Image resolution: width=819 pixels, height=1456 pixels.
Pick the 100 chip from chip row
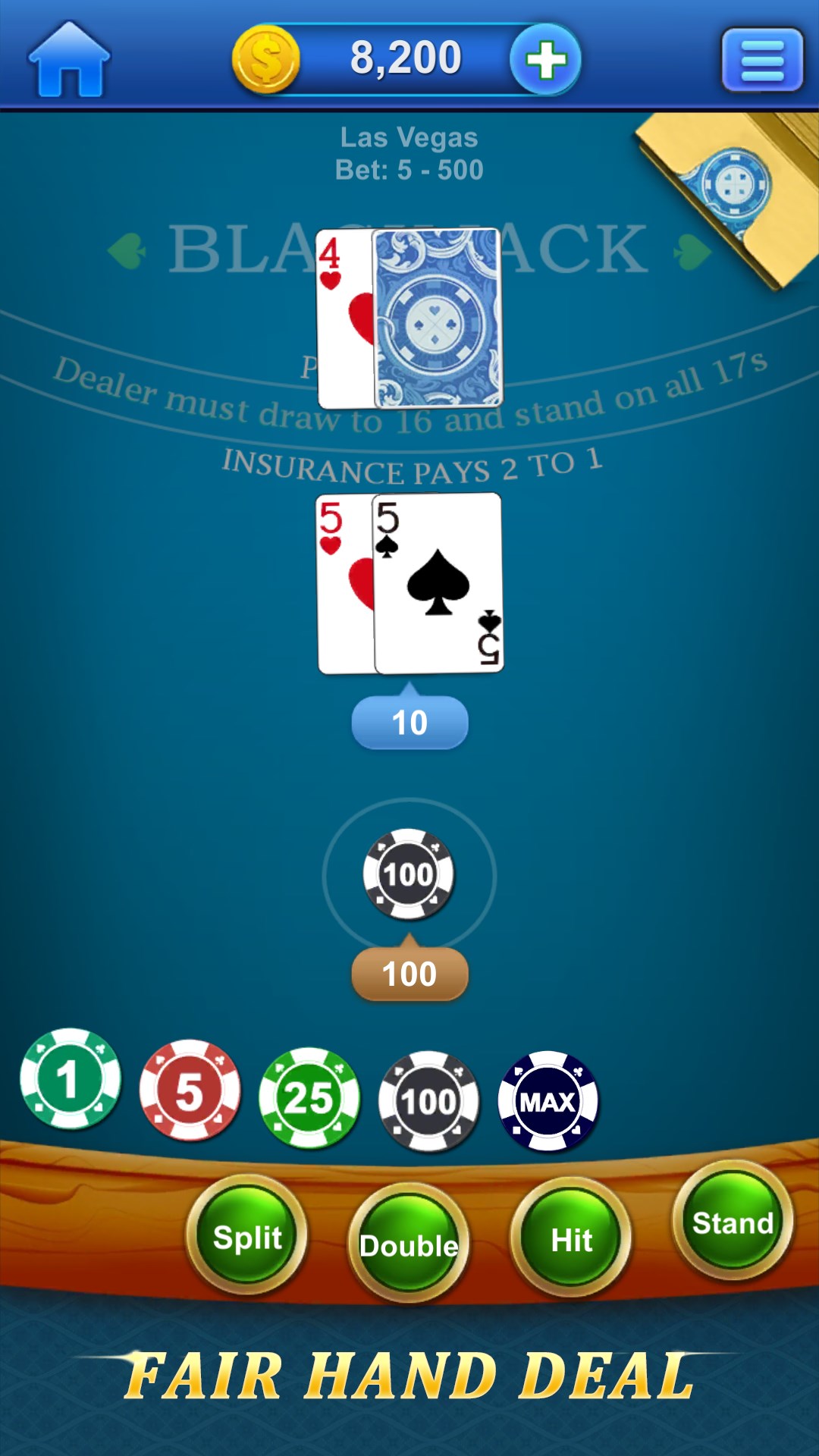click(428, 1101)
